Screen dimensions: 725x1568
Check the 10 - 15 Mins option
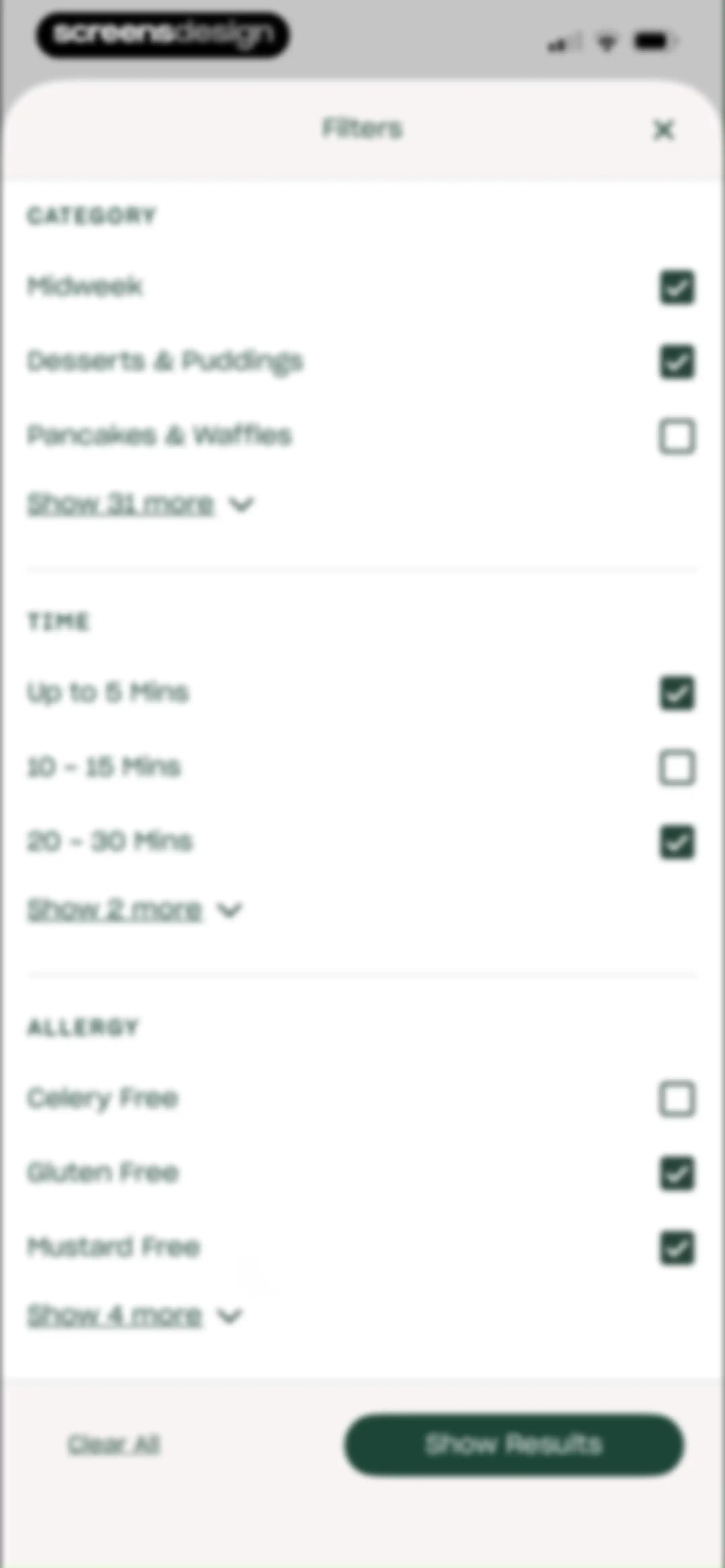[677, 768]
